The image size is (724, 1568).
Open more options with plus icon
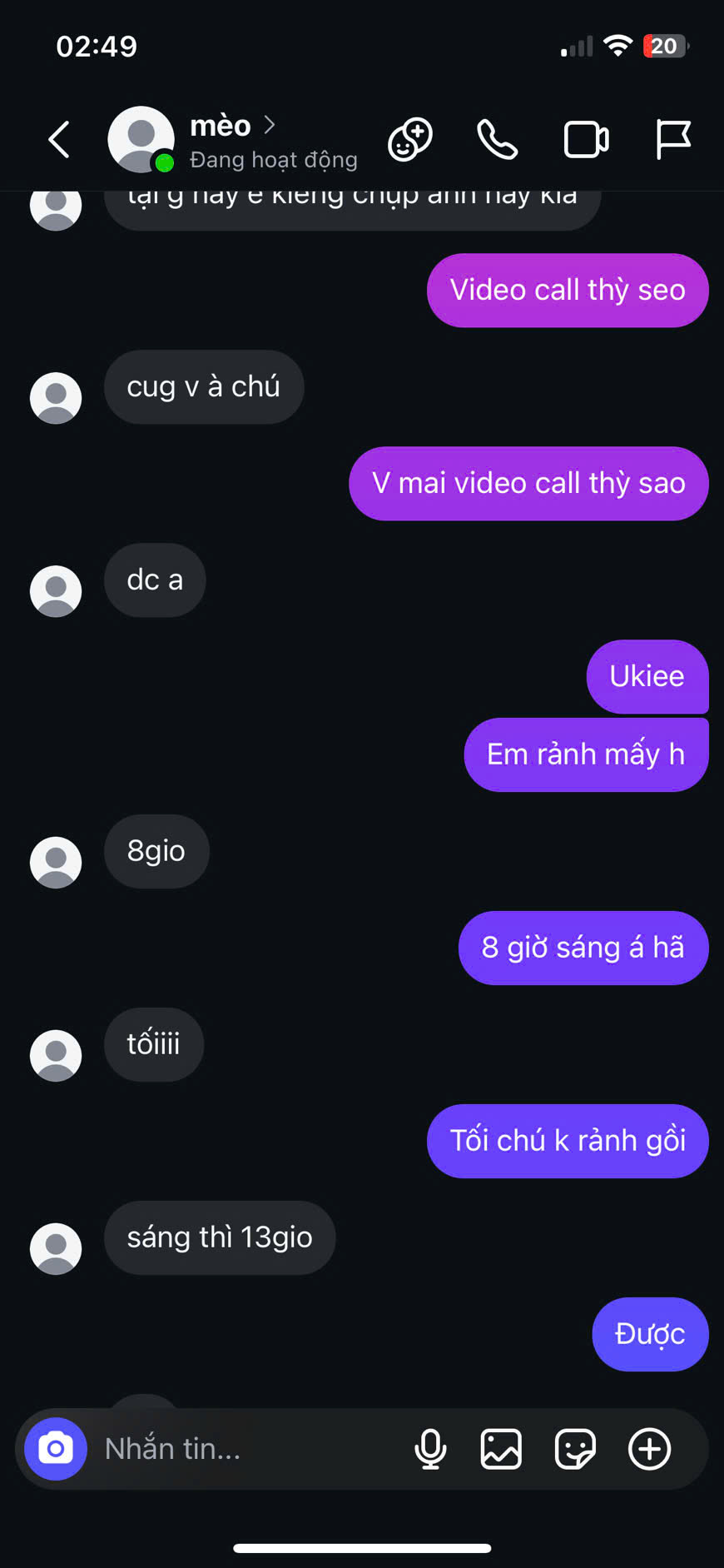point(649,1448)
